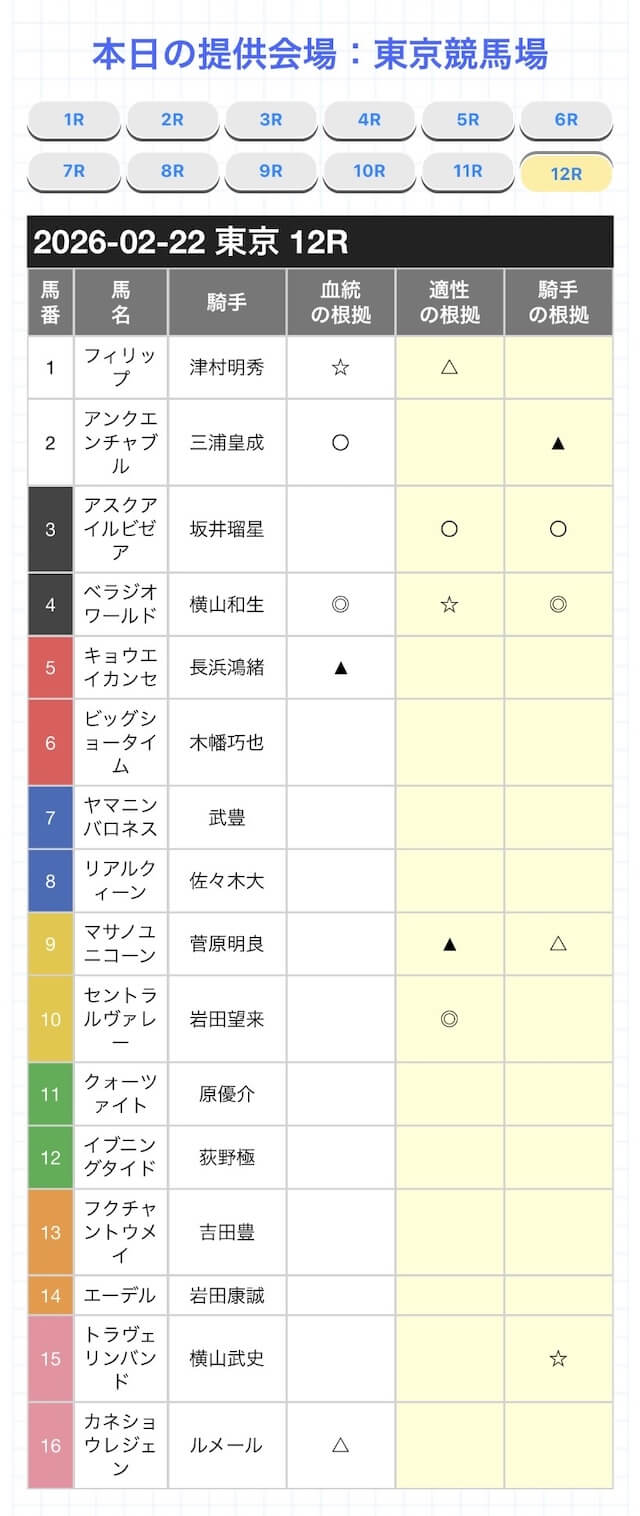Select the 1R race tab
The image size is (640, 1516).
coord(73,119)
